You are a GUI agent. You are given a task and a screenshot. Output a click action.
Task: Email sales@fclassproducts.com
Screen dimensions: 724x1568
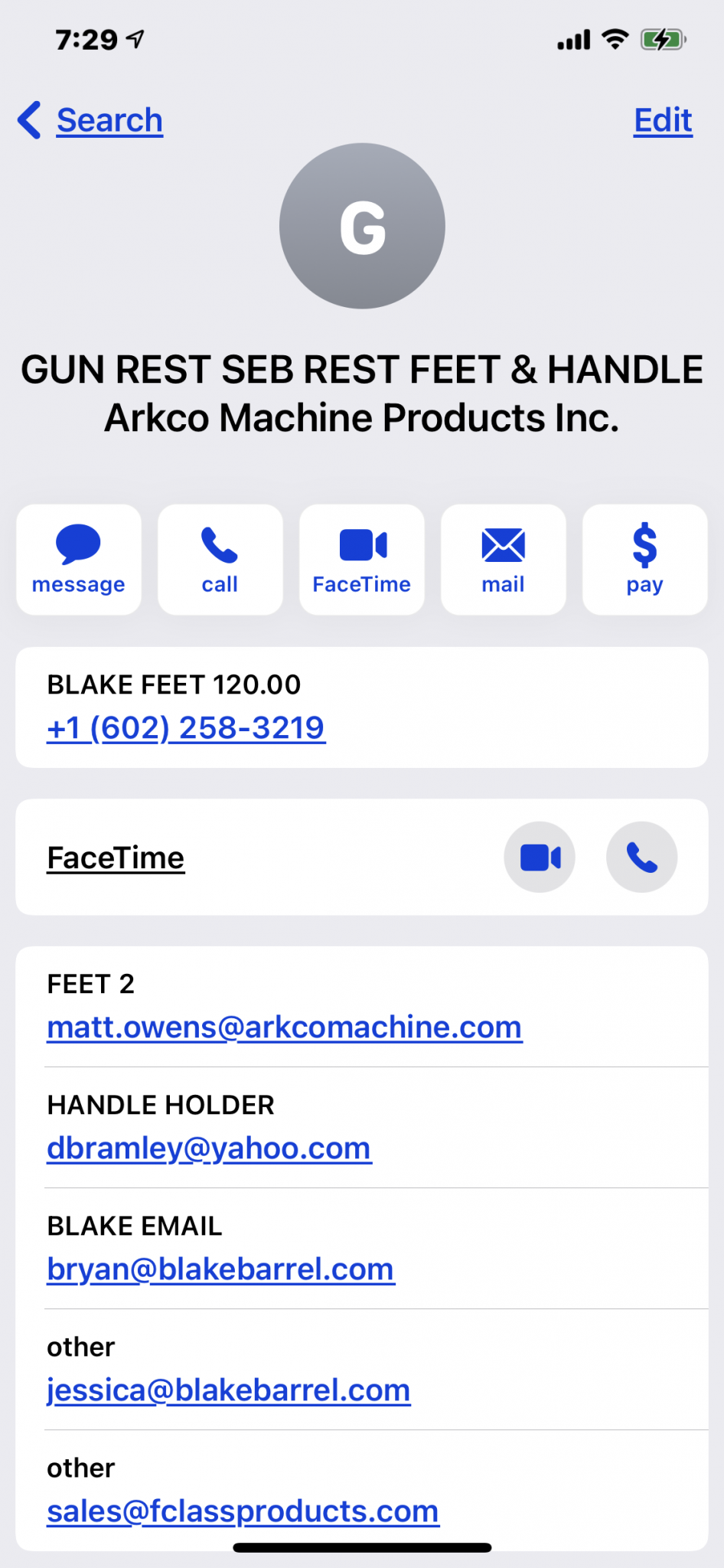(x=243, y=1511)
